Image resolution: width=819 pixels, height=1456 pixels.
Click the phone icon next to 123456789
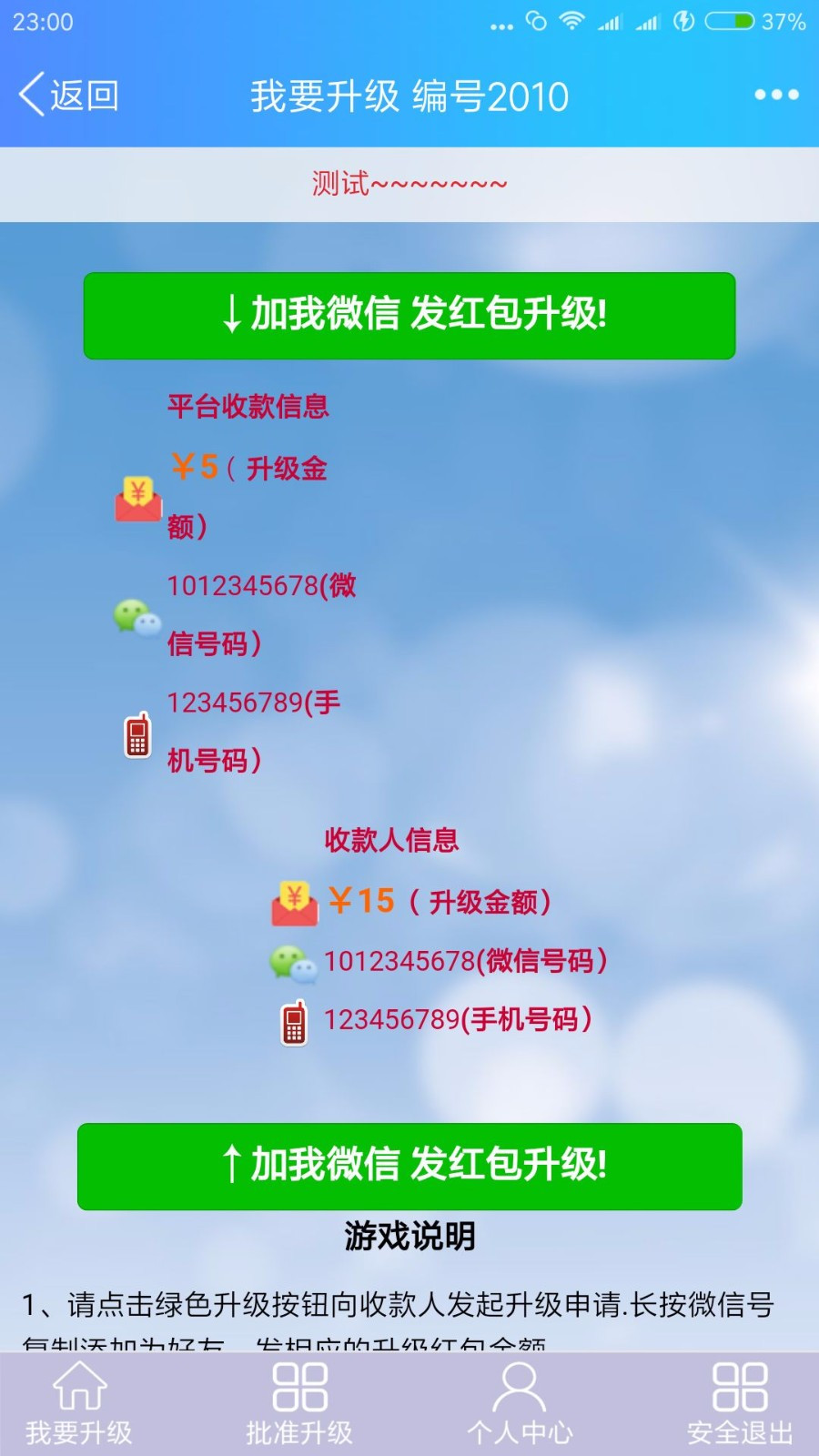(x=137, y=735)
